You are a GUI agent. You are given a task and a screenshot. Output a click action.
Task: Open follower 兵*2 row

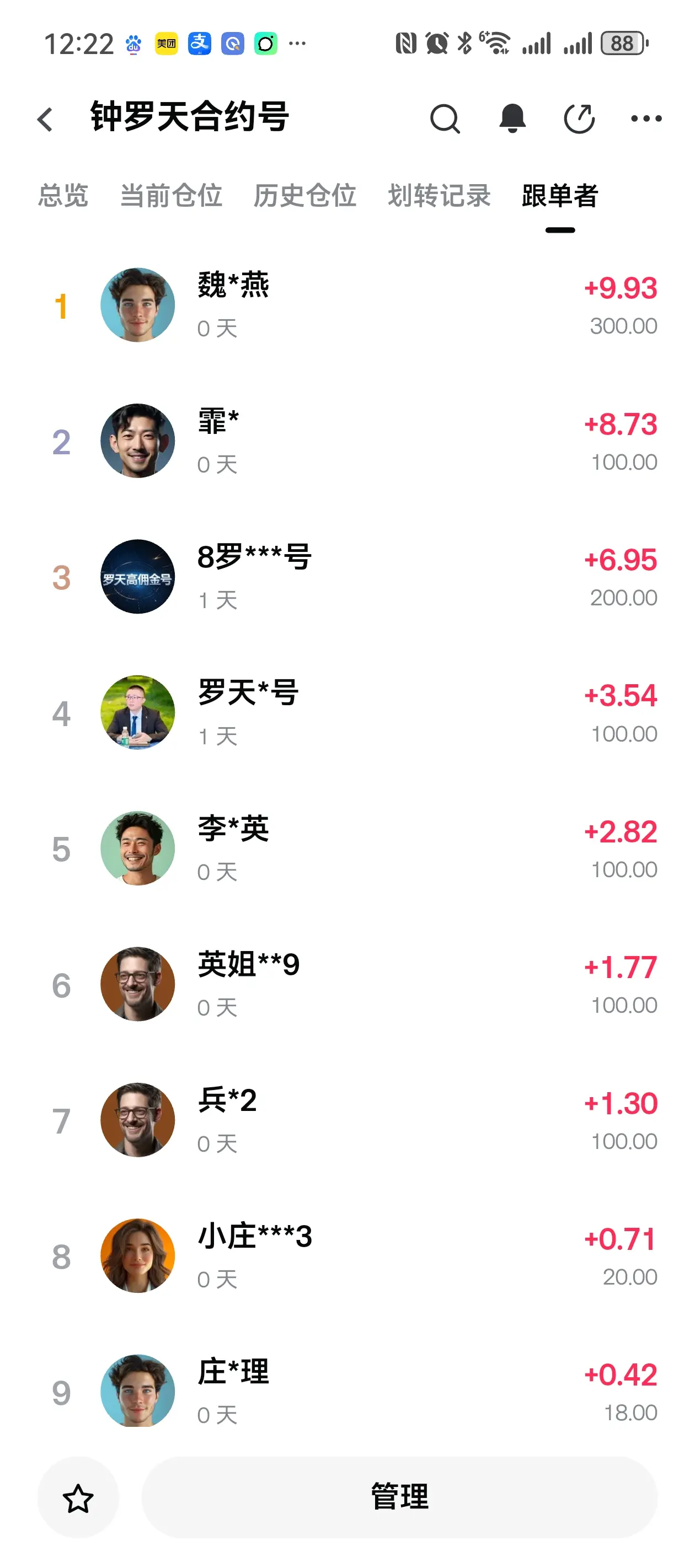point(347,1120)
